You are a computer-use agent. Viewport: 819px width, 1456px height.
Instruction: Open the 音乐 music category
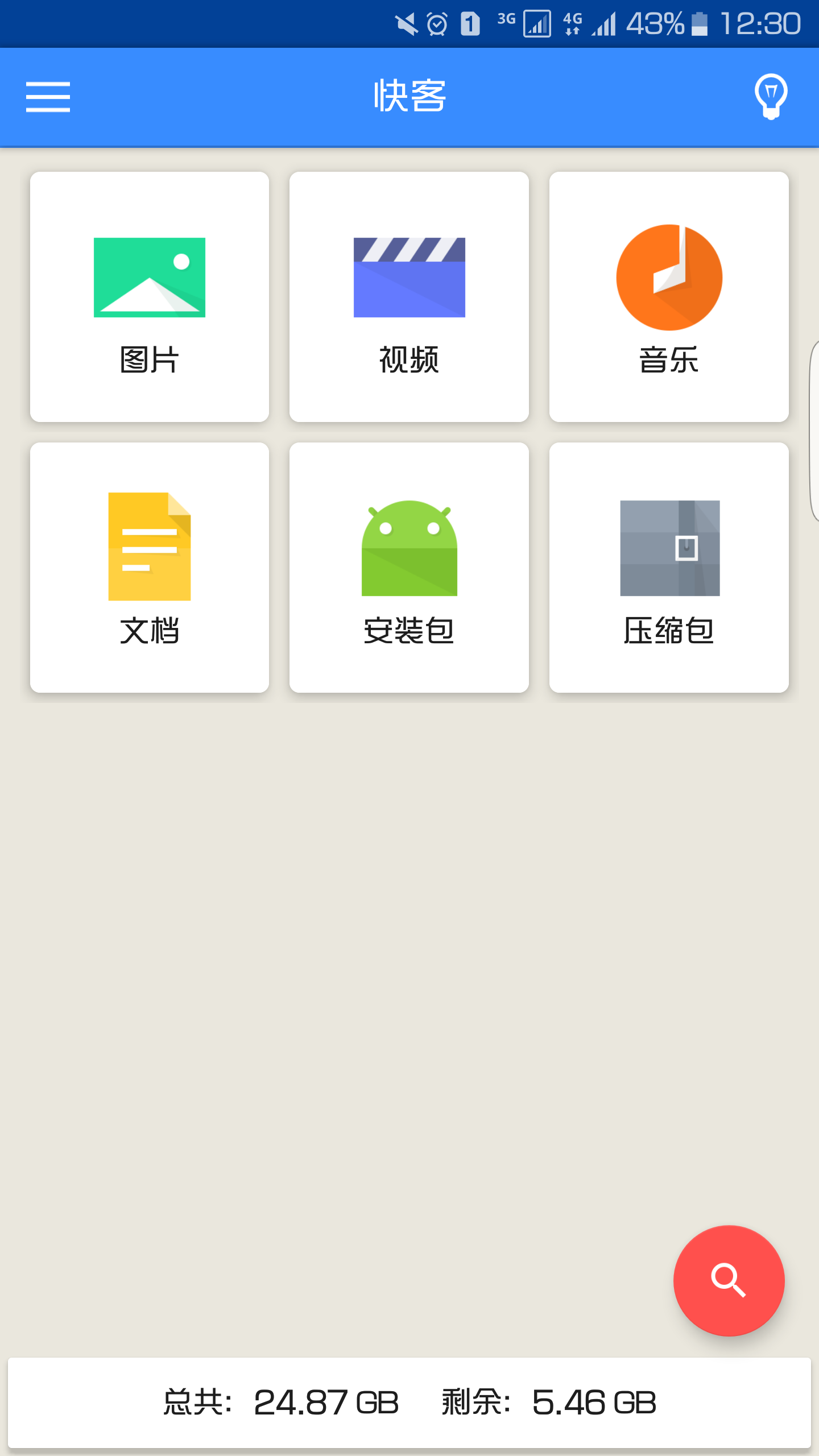point(669,297)
